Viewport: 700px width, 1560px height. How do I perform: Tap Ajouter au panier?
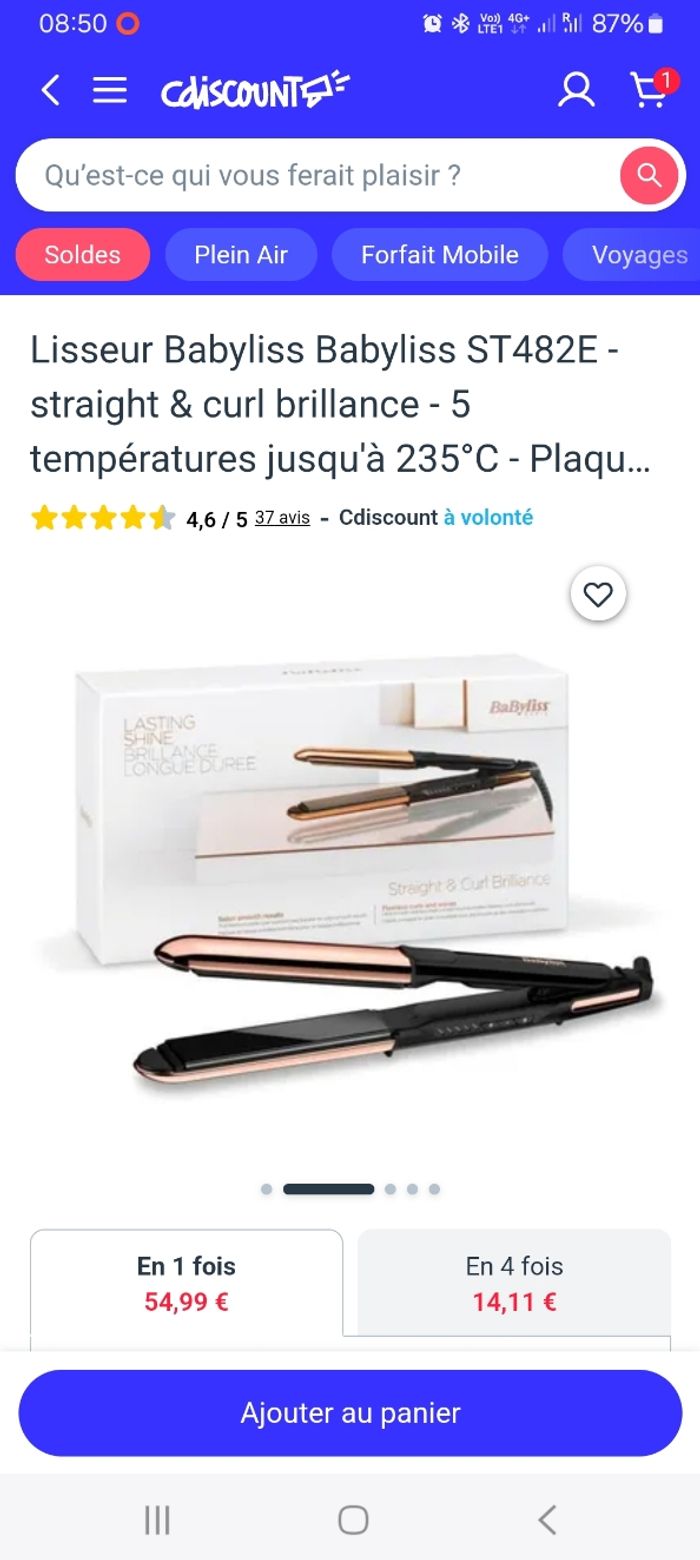(x=350, y=1413)
